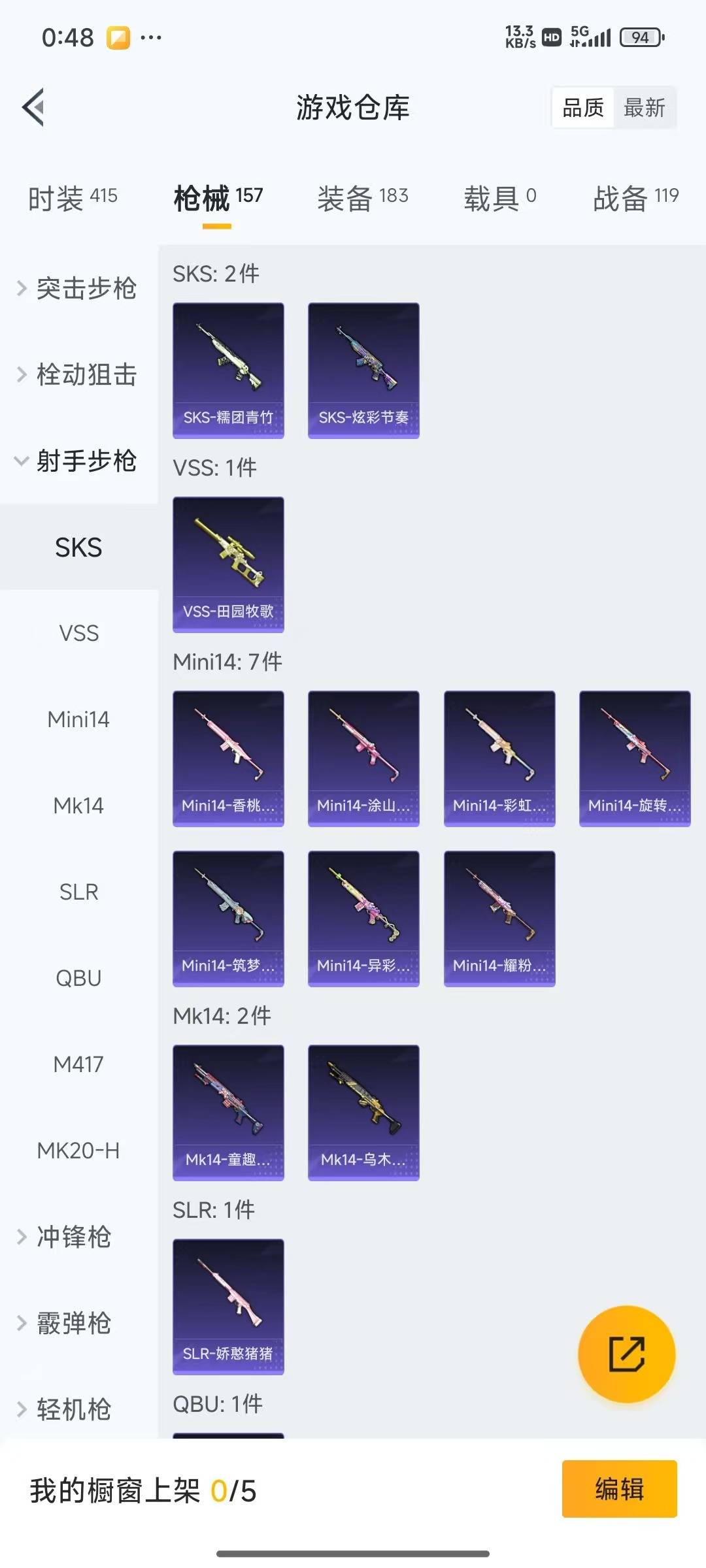Switch to the 装备 tab
This screenshot has width=706, height=1568.
coord(363,198)
